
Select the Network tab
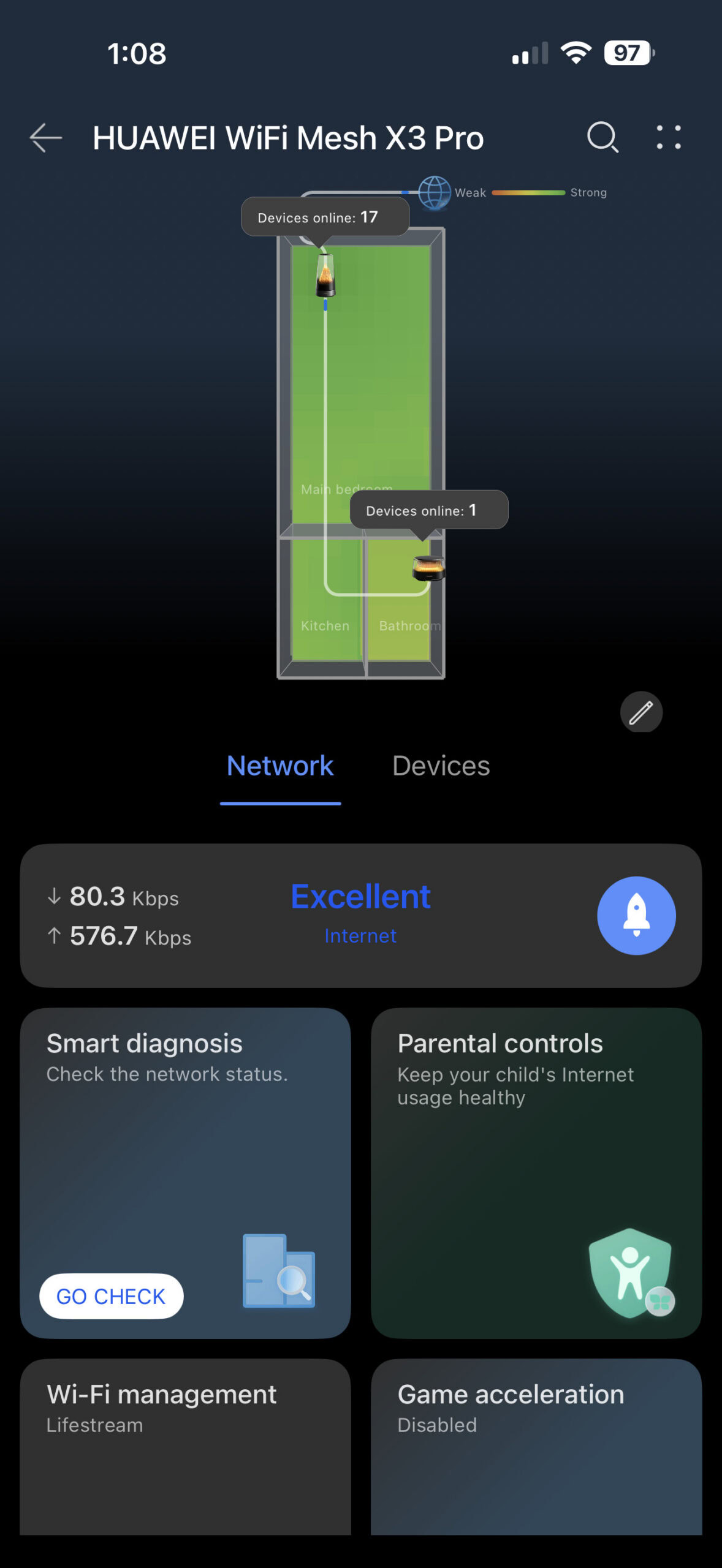pos(279,766)
